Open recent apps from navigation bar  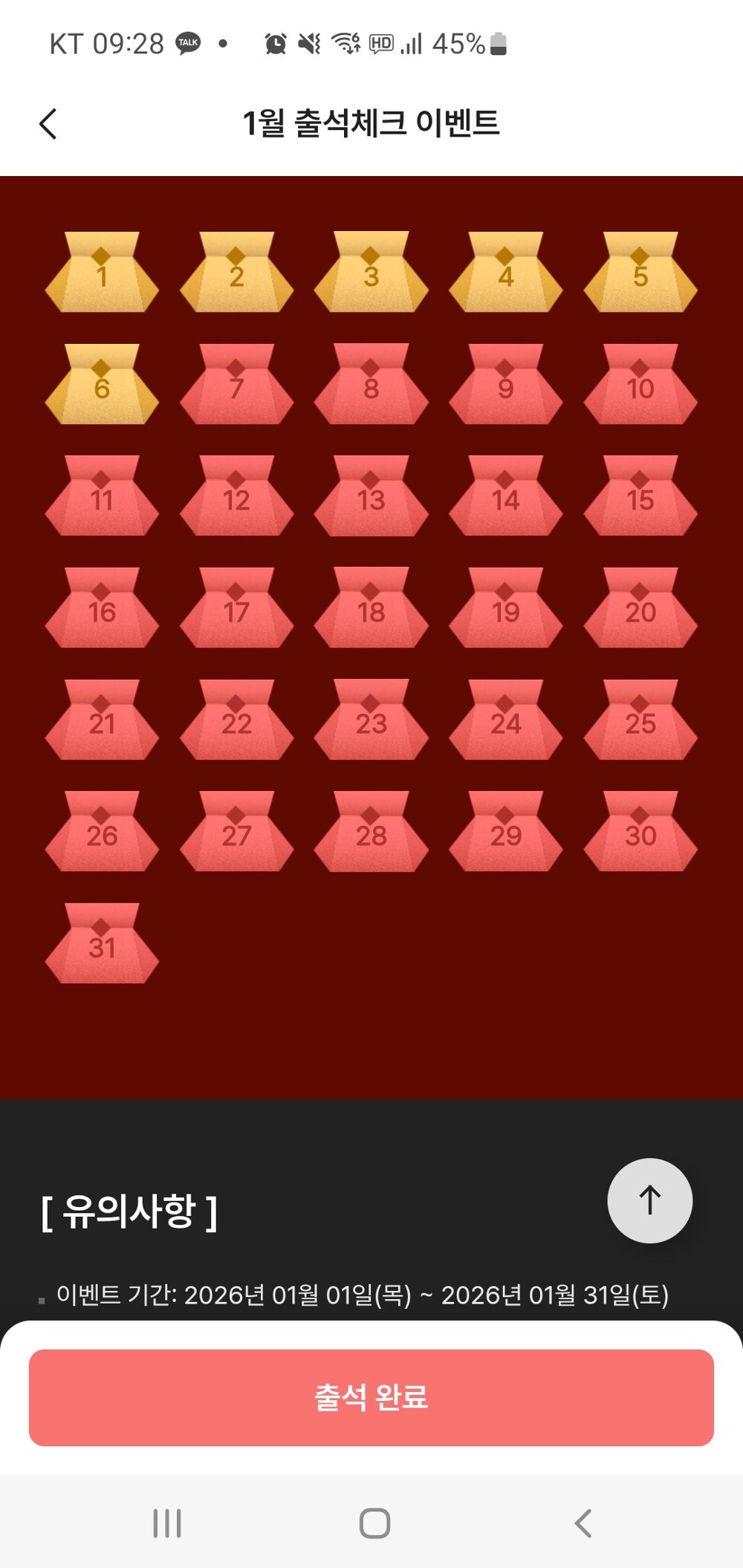pyautogui.click(x=167, y=1523)
